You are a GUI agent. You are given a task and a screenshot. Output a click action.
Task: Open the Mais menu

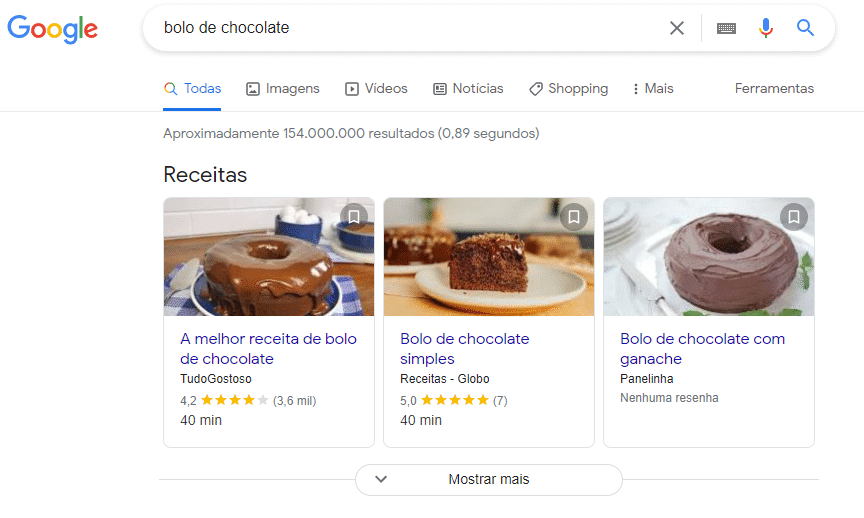coord(653,89)
